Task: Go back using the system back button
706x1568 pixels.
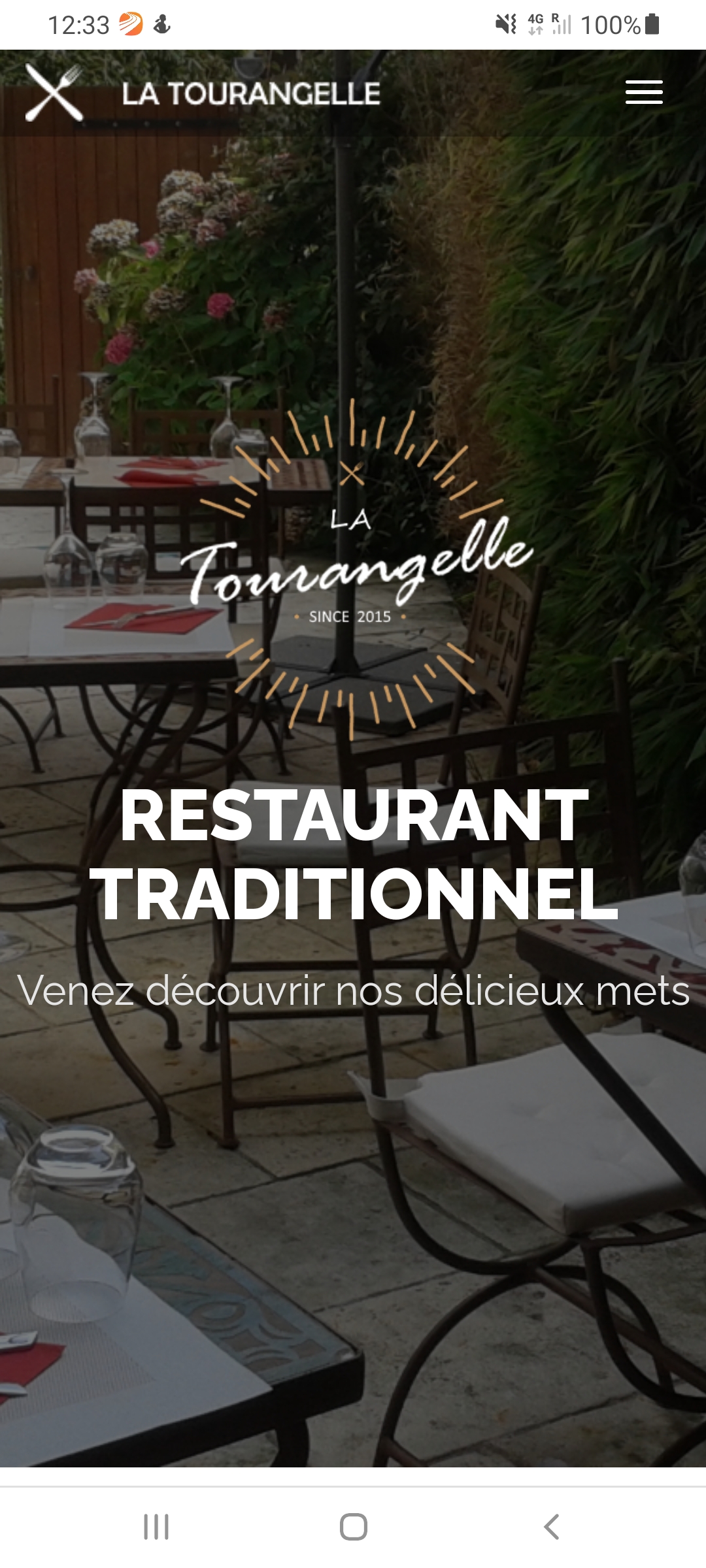Action: point(551,1527)
